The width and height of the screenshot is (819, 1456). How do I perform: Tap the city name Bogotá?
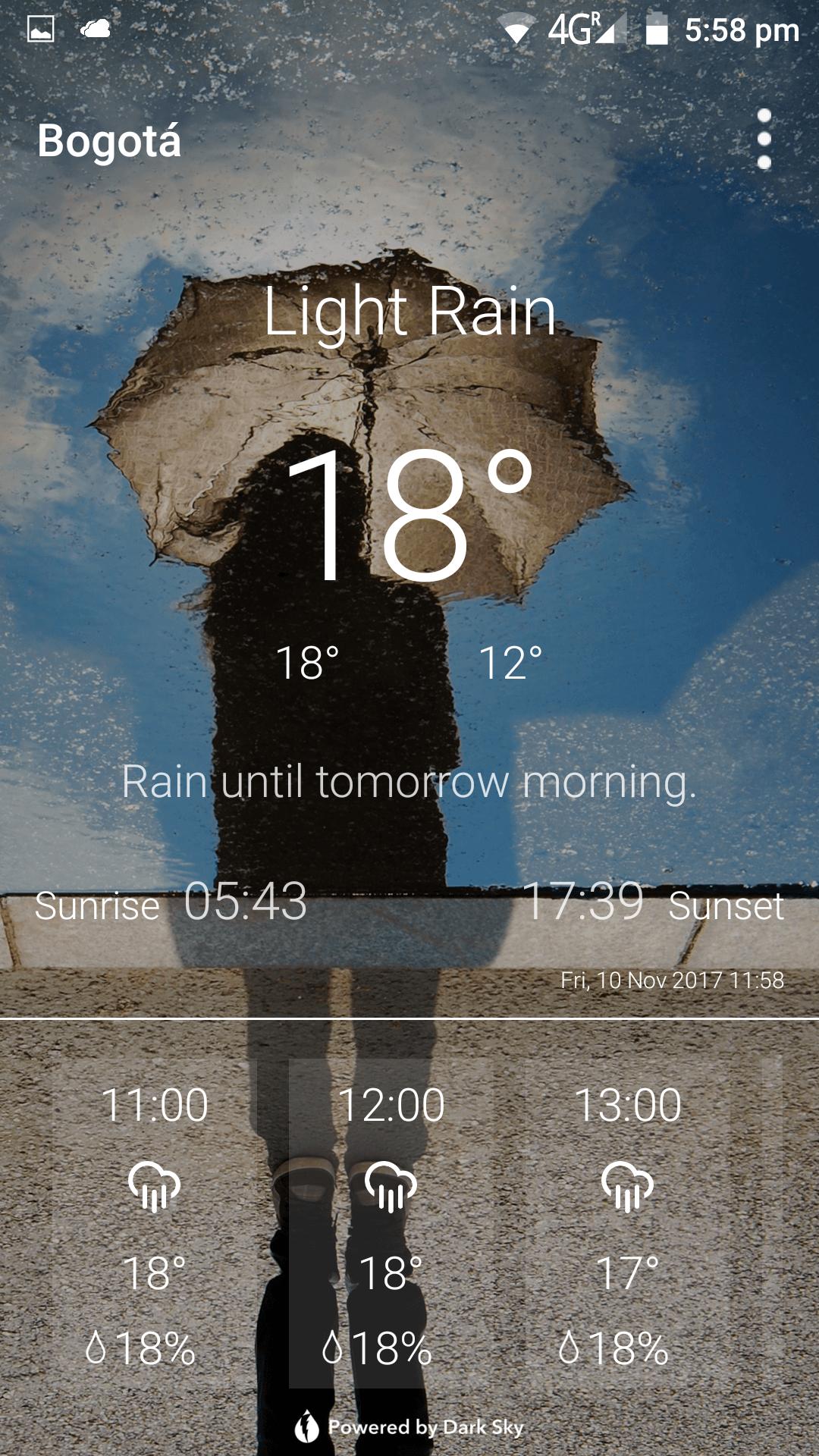pyautogui.click(x=111, y=140)
